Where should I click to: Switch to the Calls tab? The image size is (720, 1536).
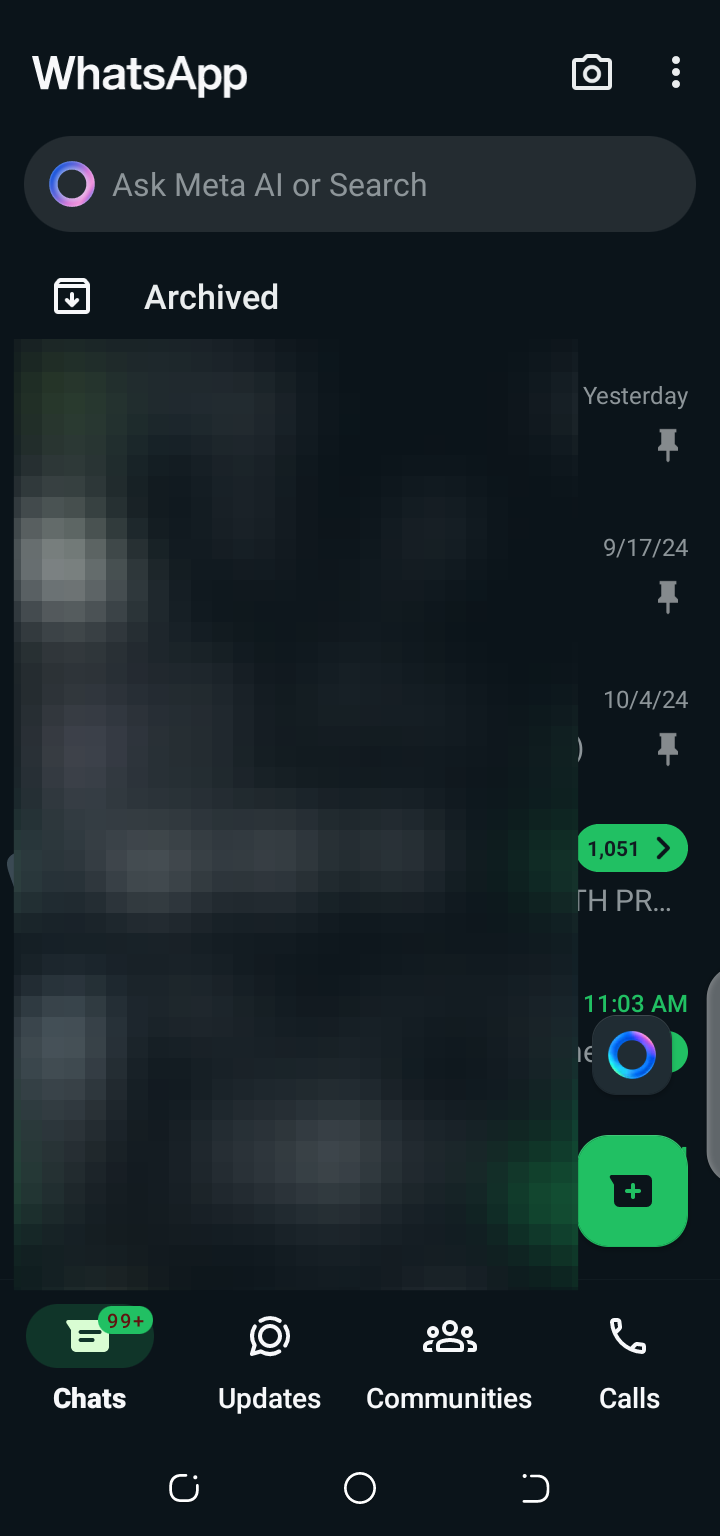click(629, 1358)
